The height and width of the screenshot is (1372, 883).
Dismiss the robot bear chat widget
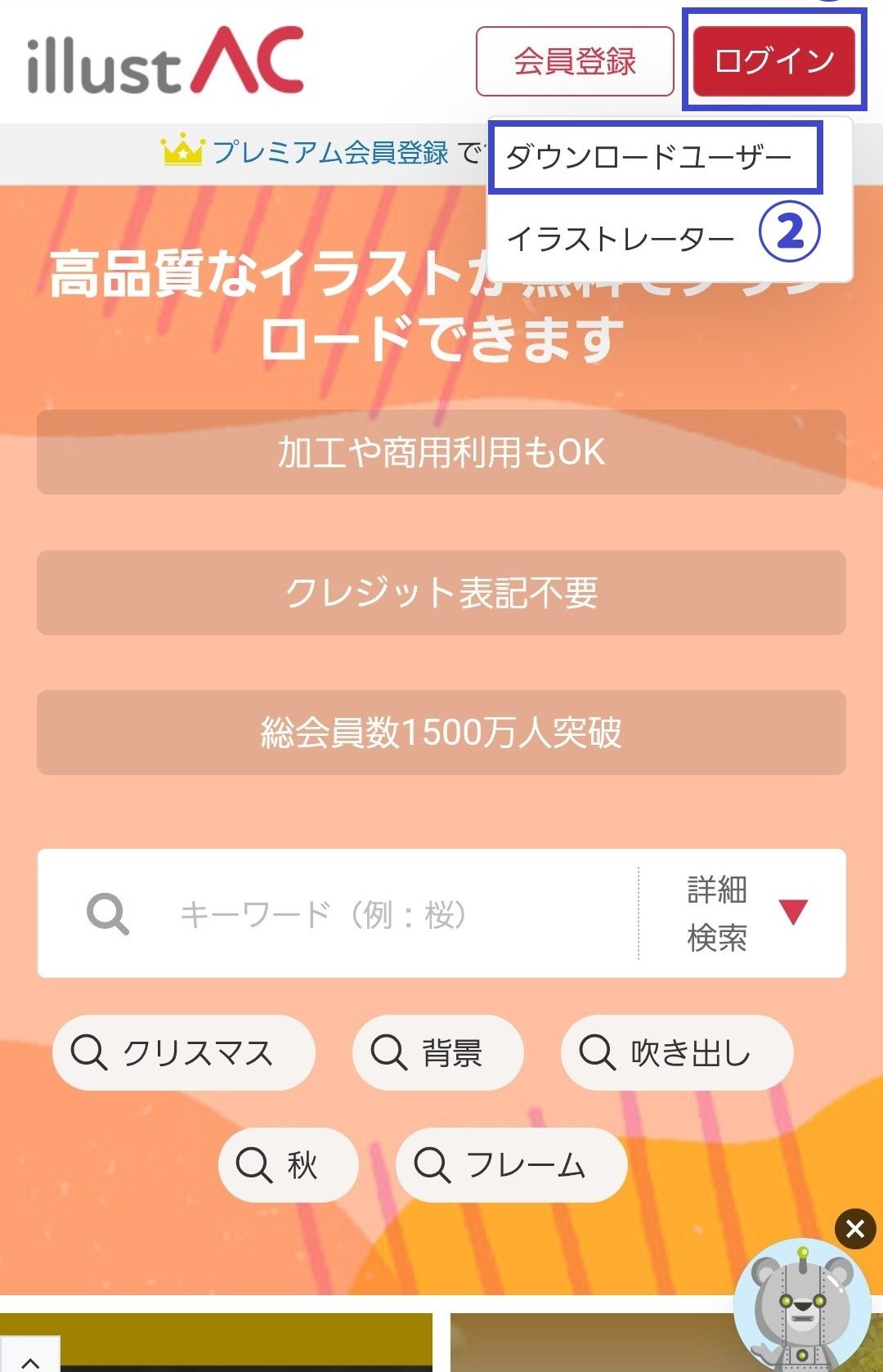[855, 1228]
